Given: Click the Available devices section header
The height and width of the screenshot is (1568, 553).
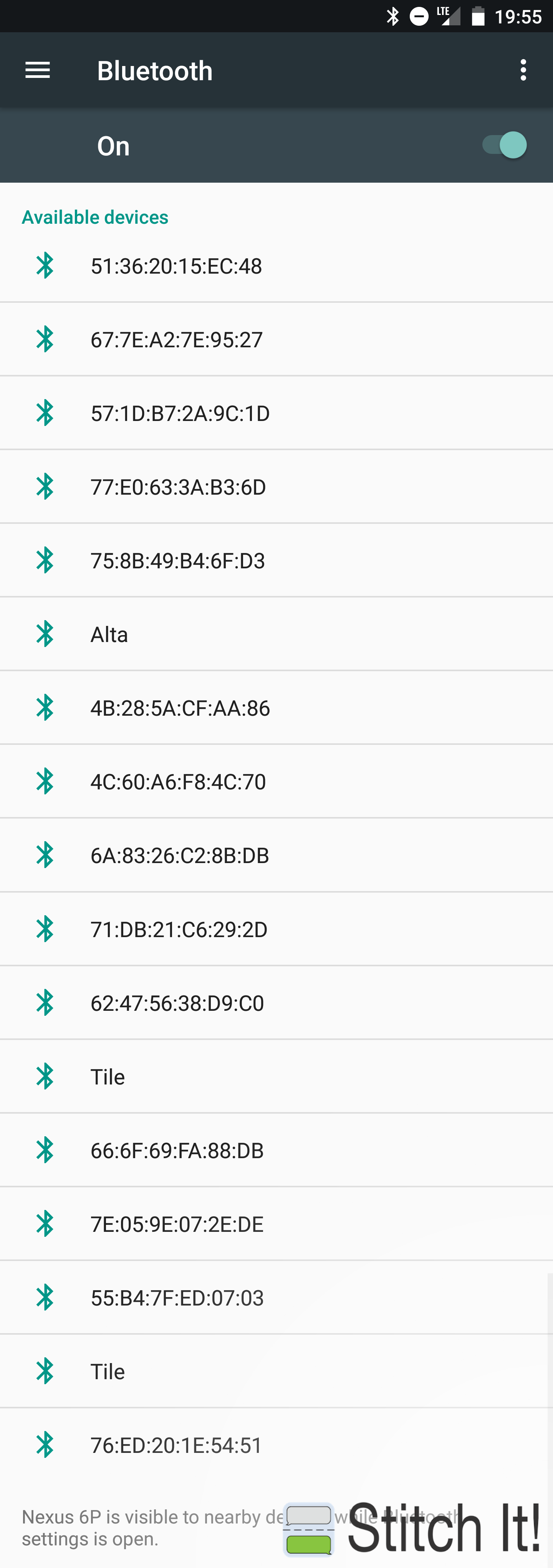Looking at the screenshot, I should tap(95, 217).
